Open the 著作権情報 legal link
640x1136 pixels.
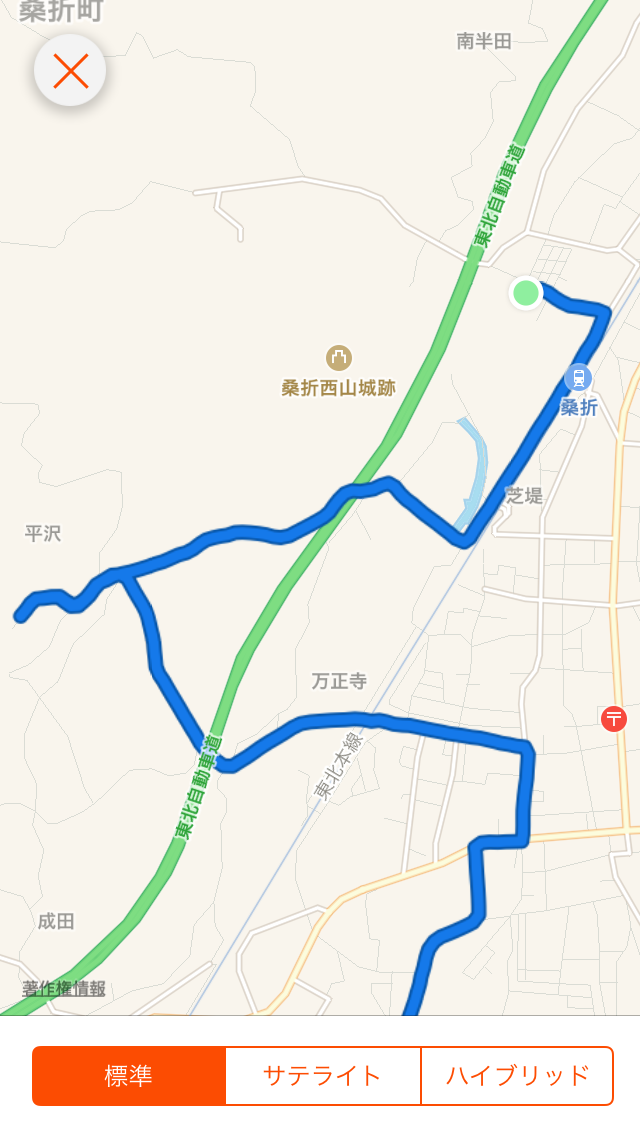(x=64, y=988)
